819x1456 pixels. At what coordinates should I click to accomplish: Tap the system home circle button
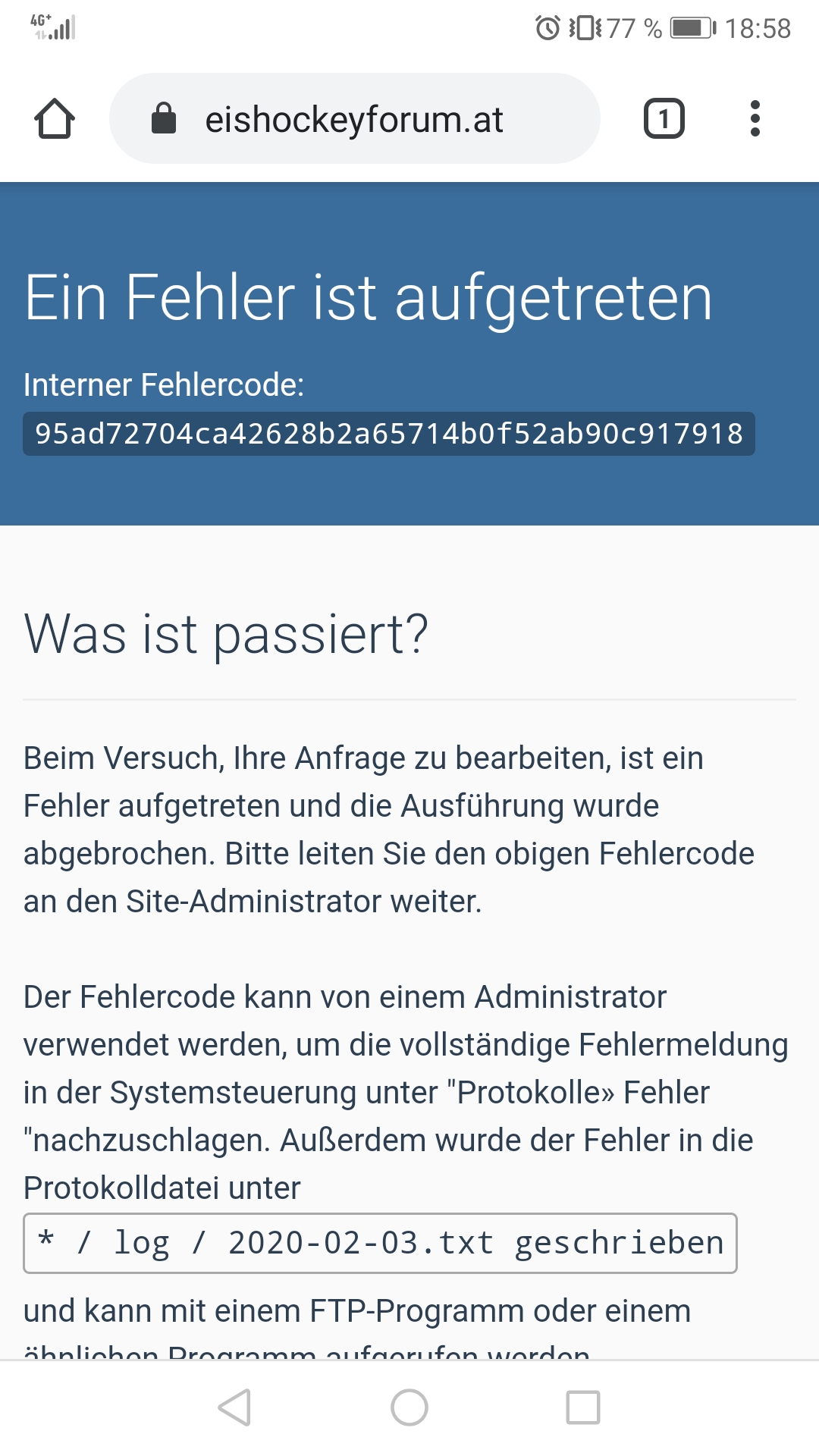coord(409,1407)
